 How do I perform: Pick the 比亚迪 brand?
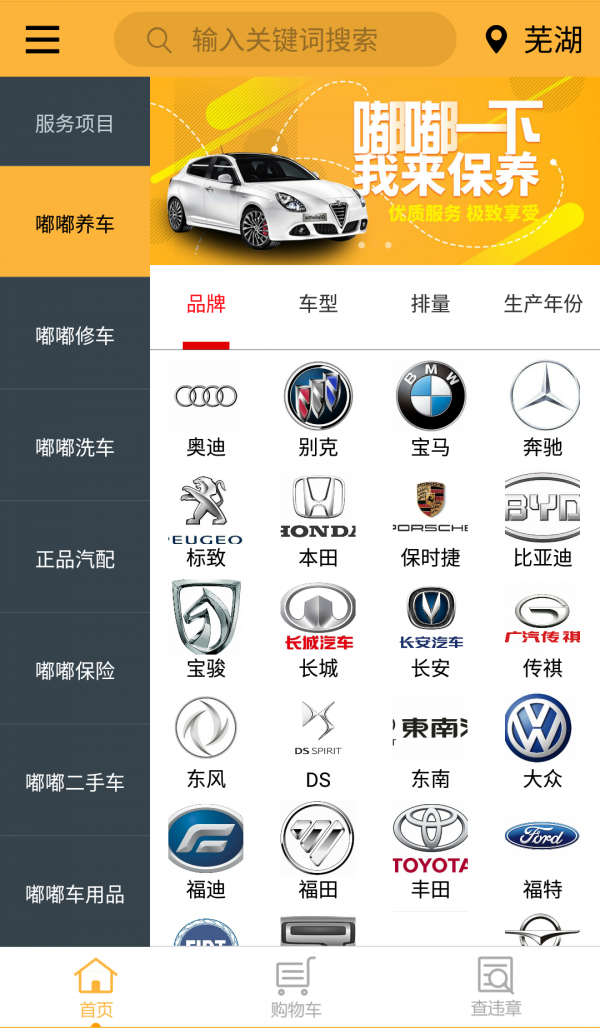tap(543, 520)
